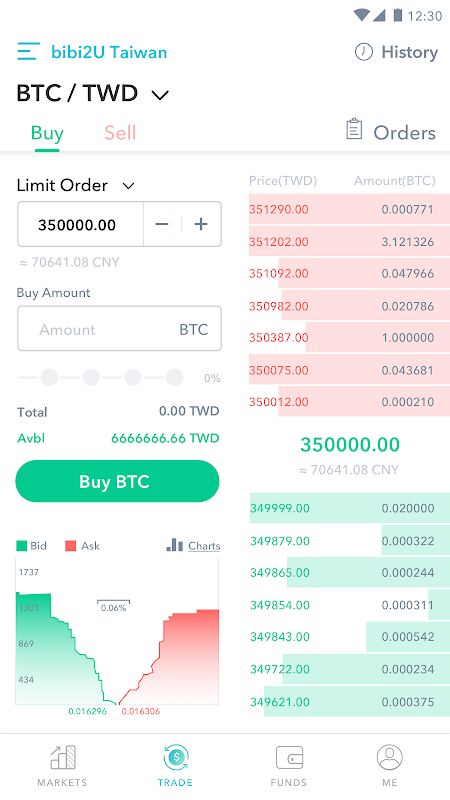
Task: Select the Buy tab
Action: (x=47, y=133)
